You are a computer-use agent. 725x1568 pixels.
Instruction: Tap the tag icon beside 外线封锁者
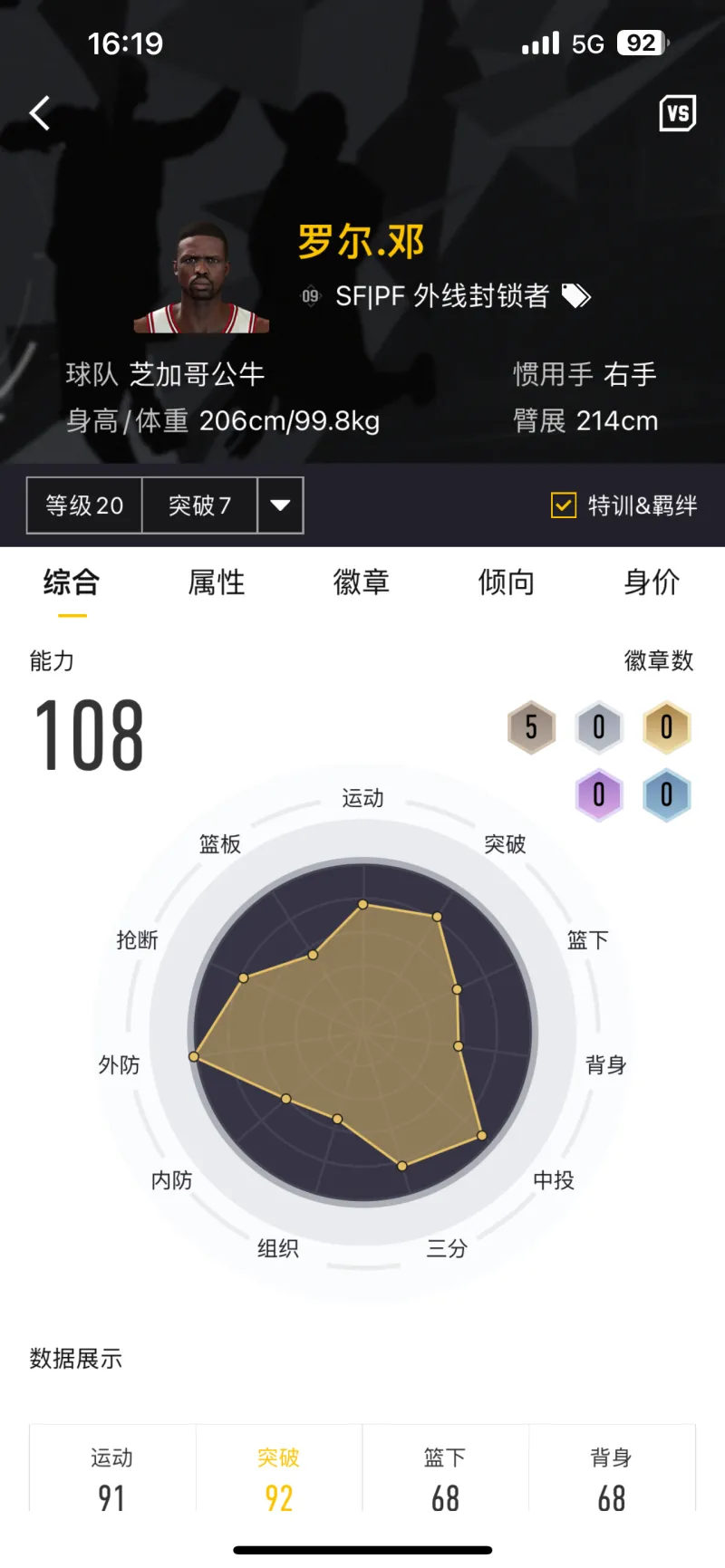click(x=576, y=296)
